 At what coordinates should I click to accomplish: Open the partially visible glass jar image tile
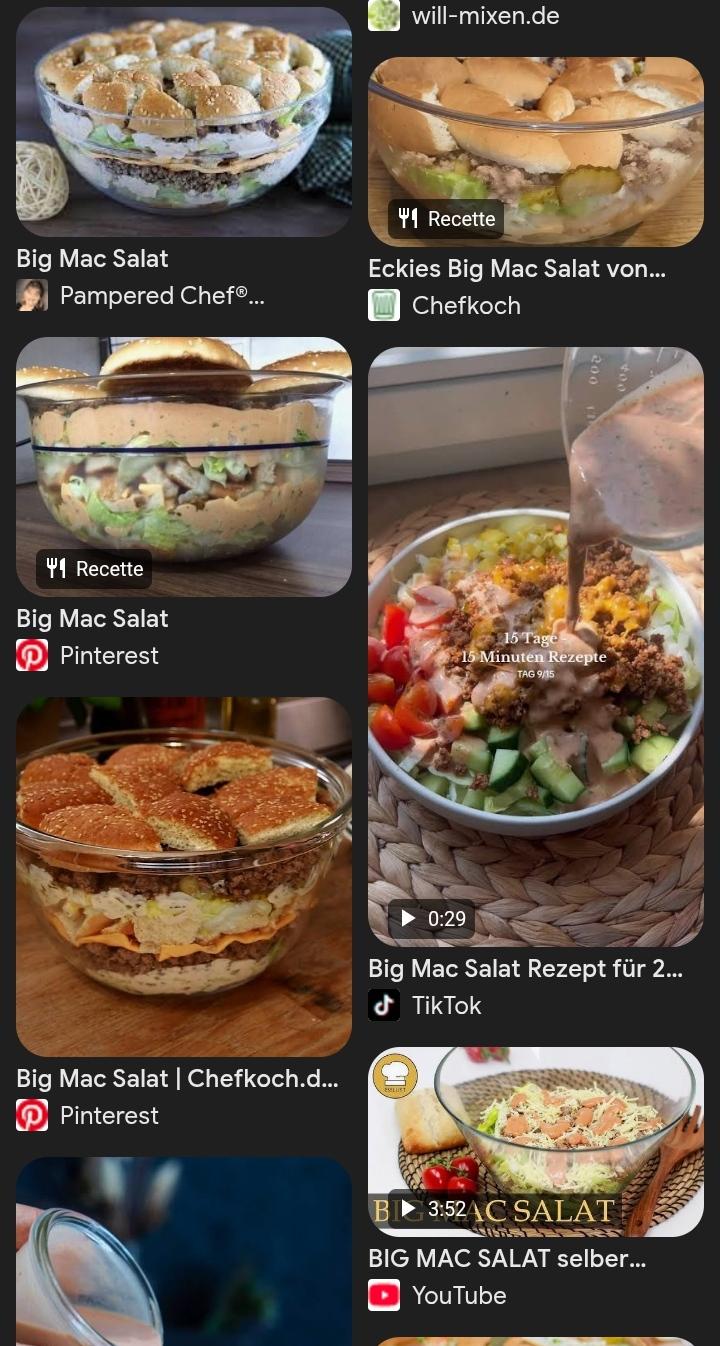coord(183,1252)
